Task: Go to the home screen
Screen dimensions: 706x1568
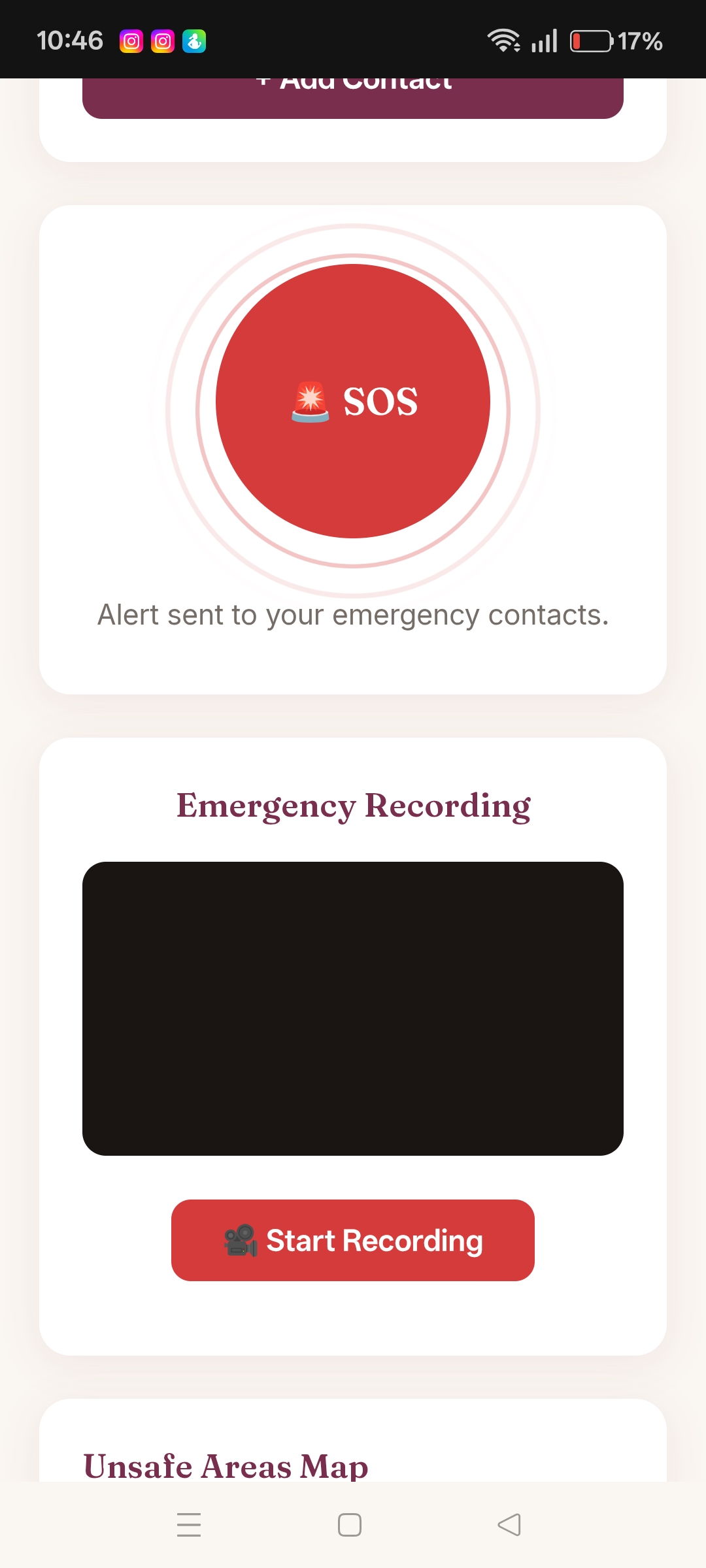Action: pos(350,1525)
